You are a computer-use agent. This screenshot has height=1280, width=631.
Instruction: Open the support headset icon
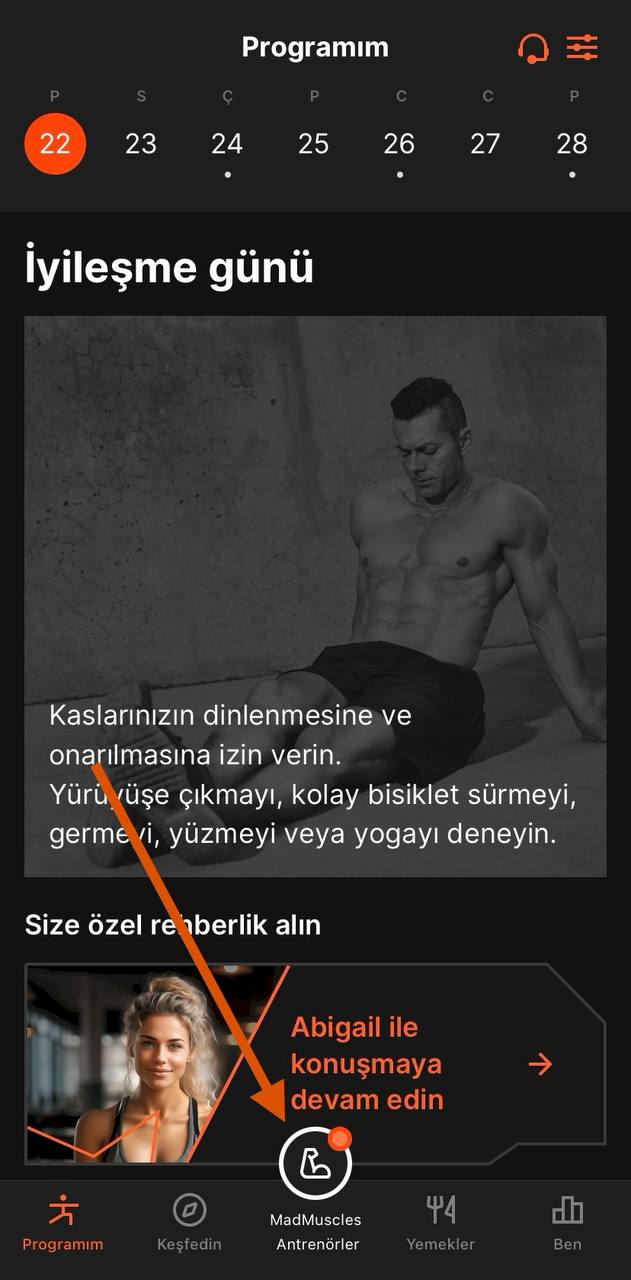tap(533, 47)
